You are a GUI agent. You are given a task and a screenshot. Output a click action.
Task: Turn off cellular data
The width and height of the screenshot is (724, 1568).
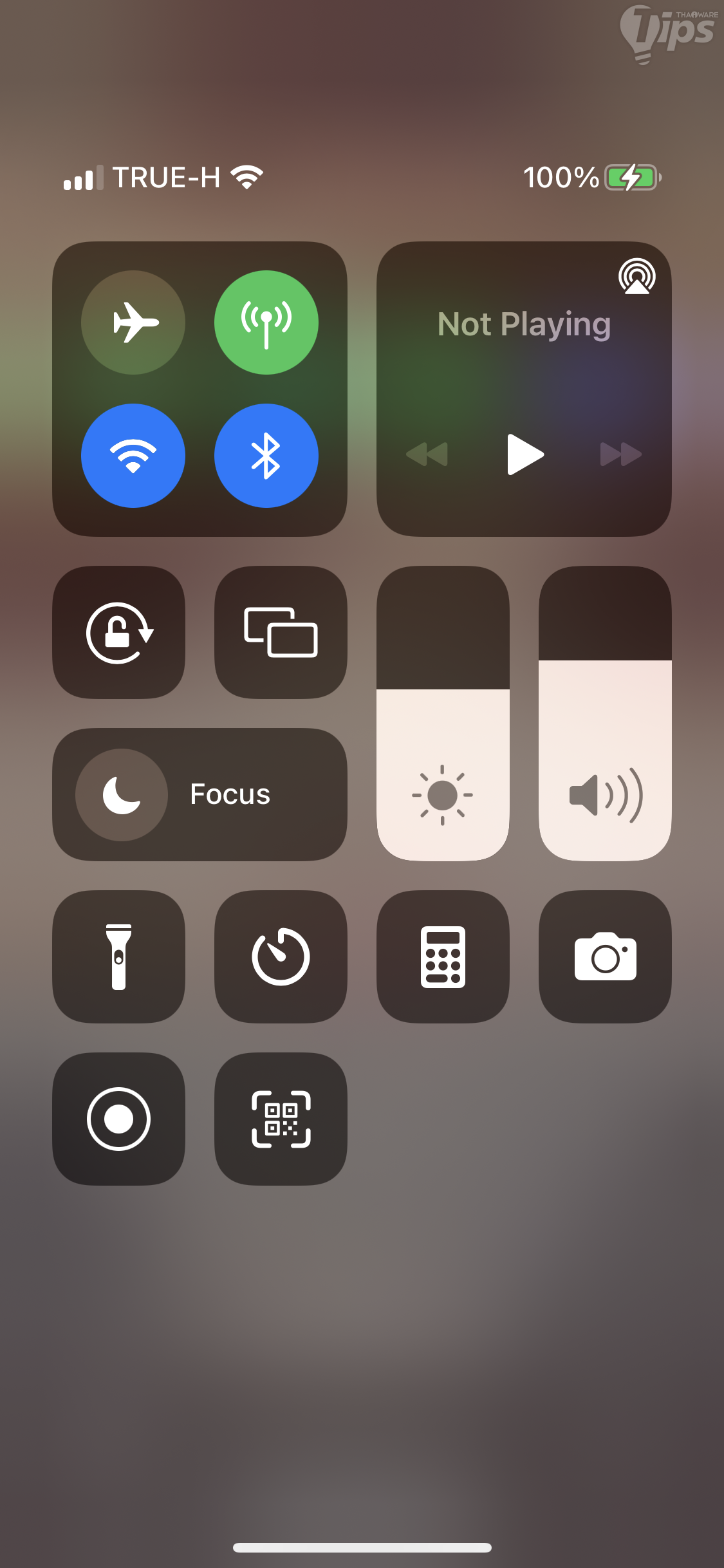(x=266, y=322)
